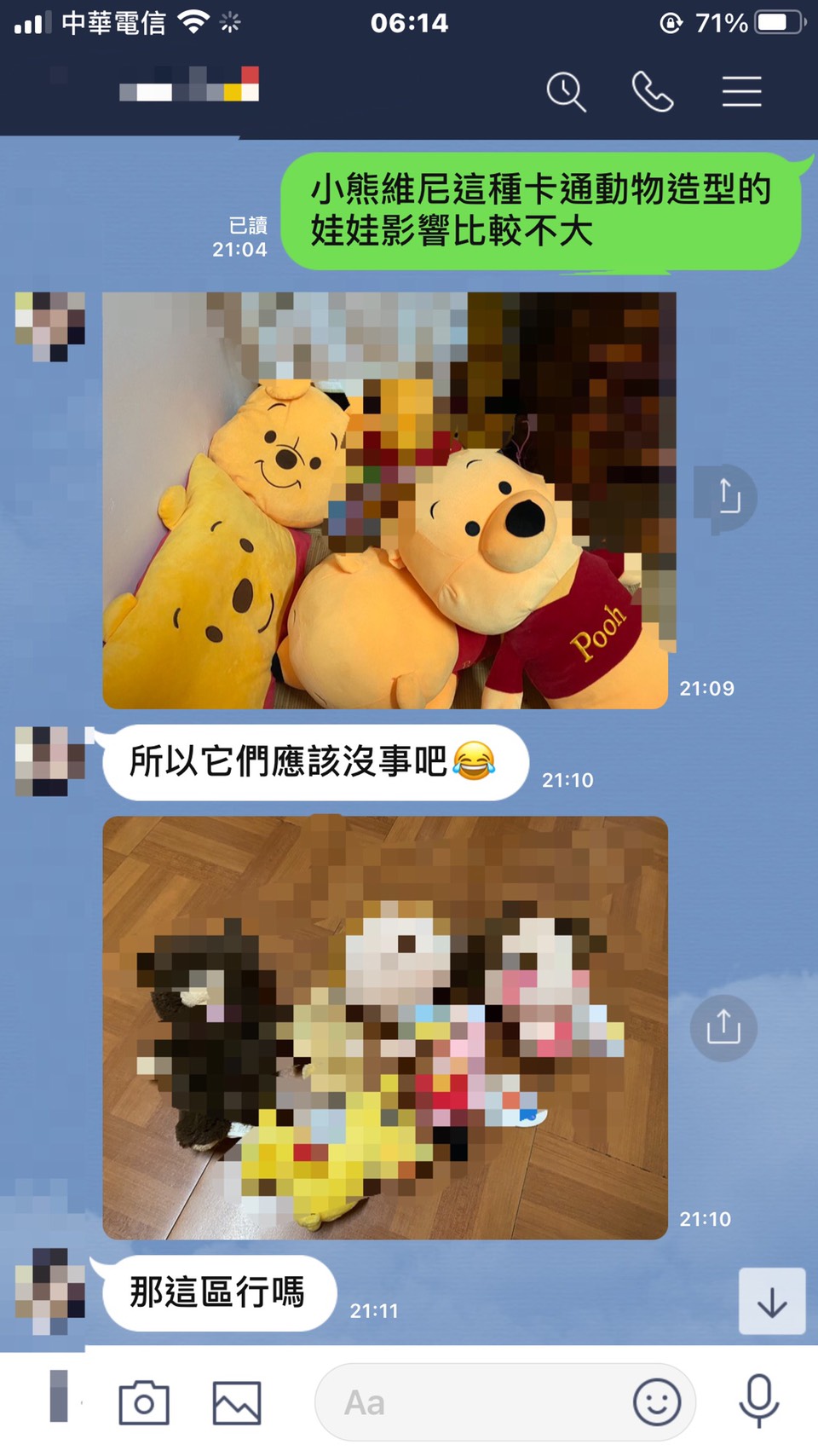Screen dimensions: 818x1456
Task: Search within this chat
Action: click(x=566, y=91)
